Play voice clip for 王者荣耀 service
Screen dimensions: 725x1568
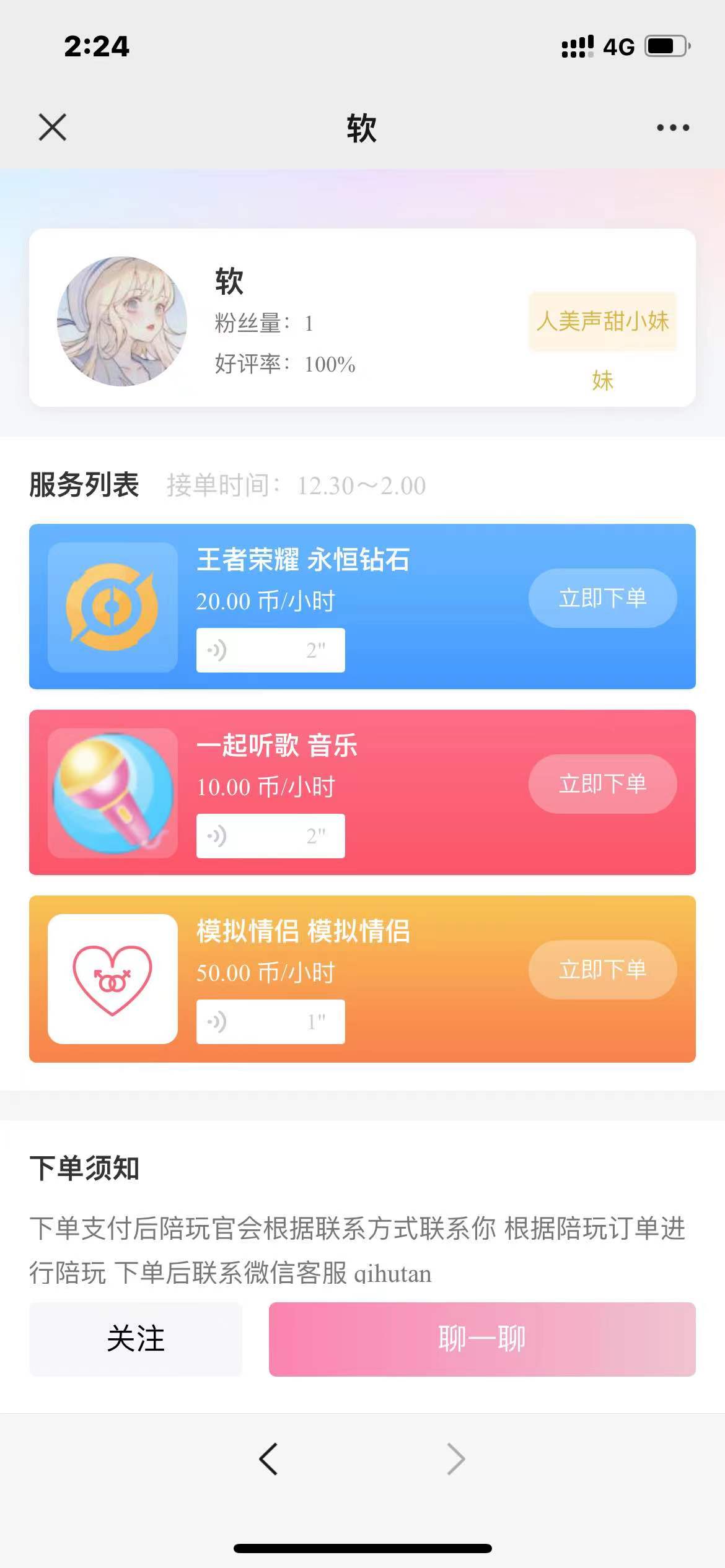270,650
